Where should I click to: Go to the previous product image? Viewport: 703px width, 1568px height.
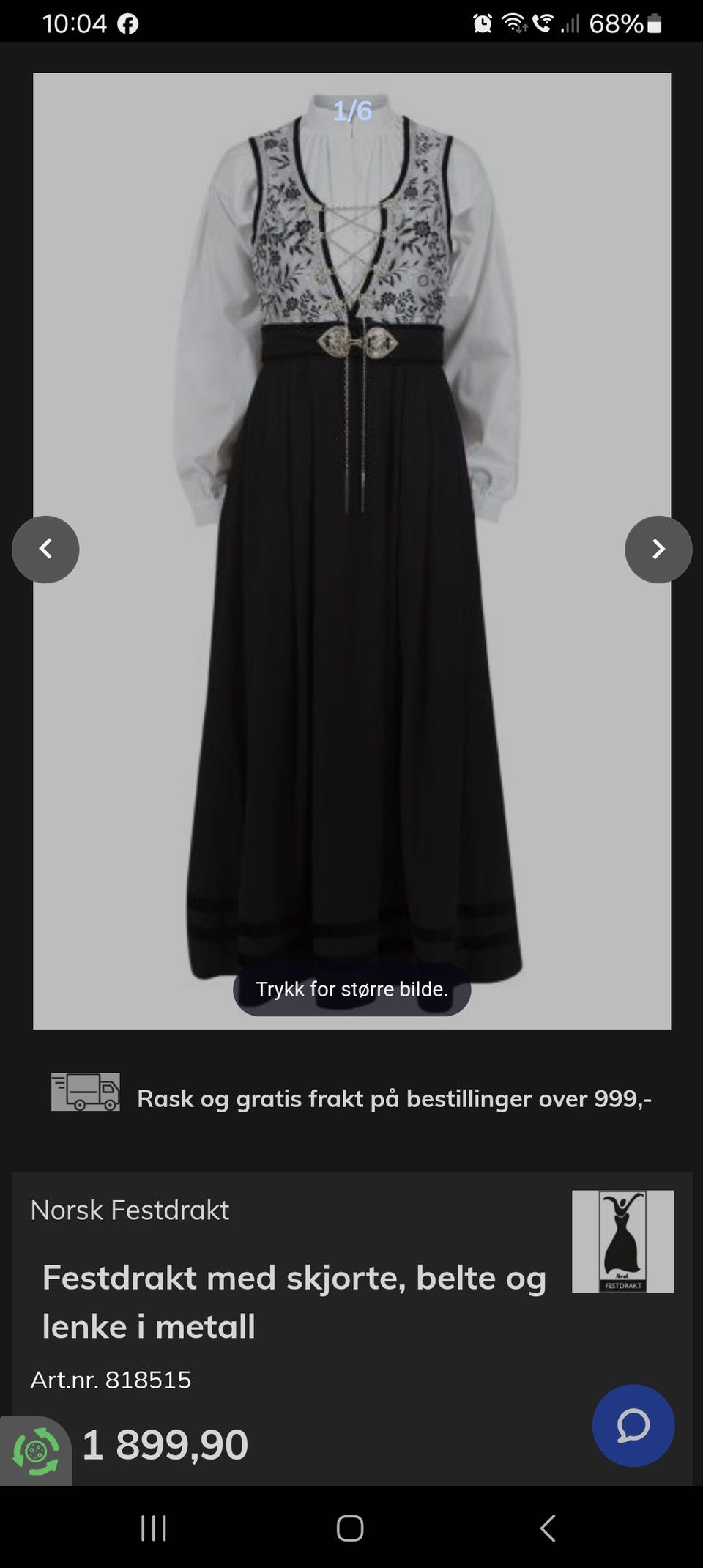(x=45, y=550)
